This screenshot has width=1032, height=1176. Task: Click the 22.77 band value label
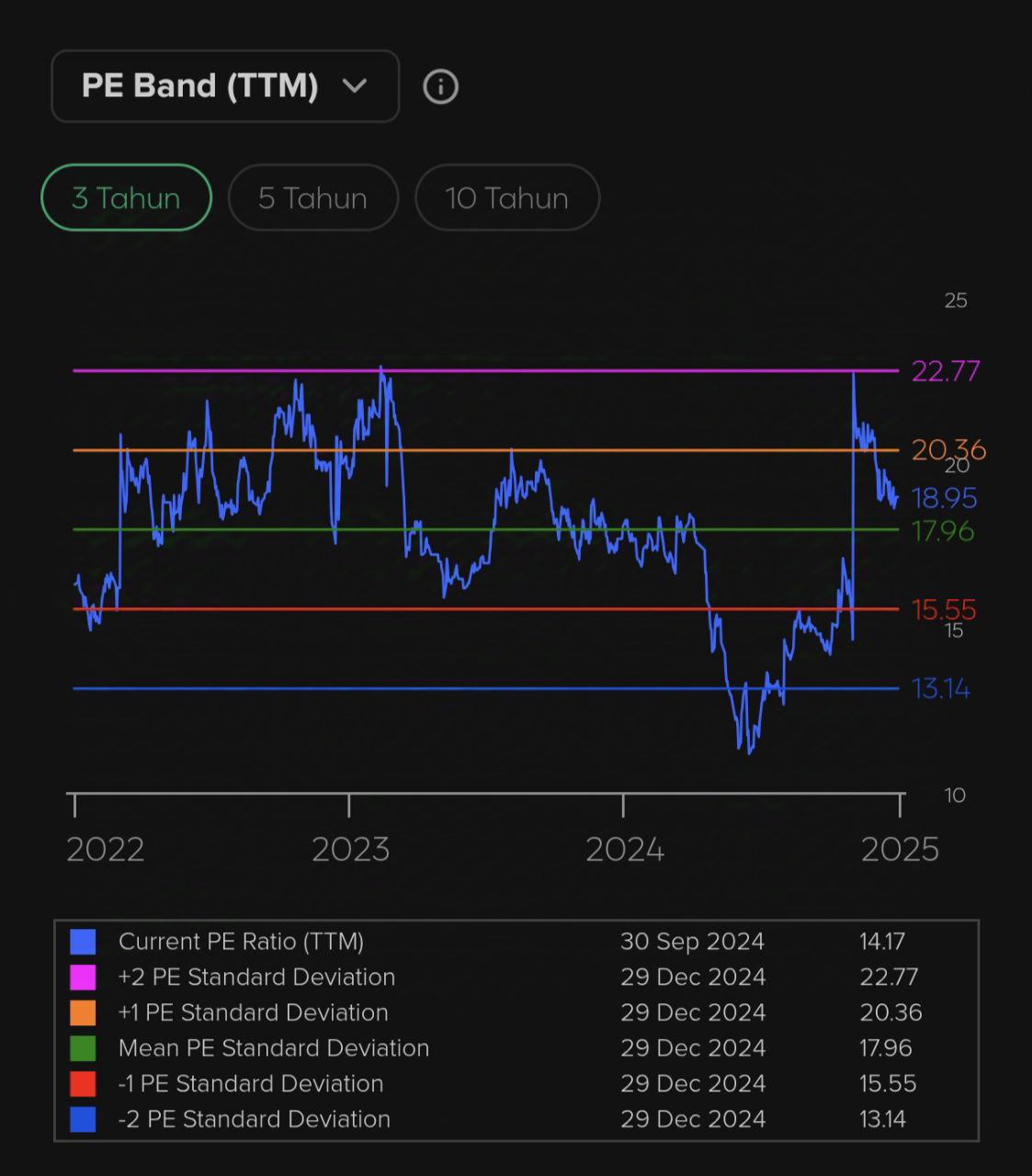click(x=946, y=371)
